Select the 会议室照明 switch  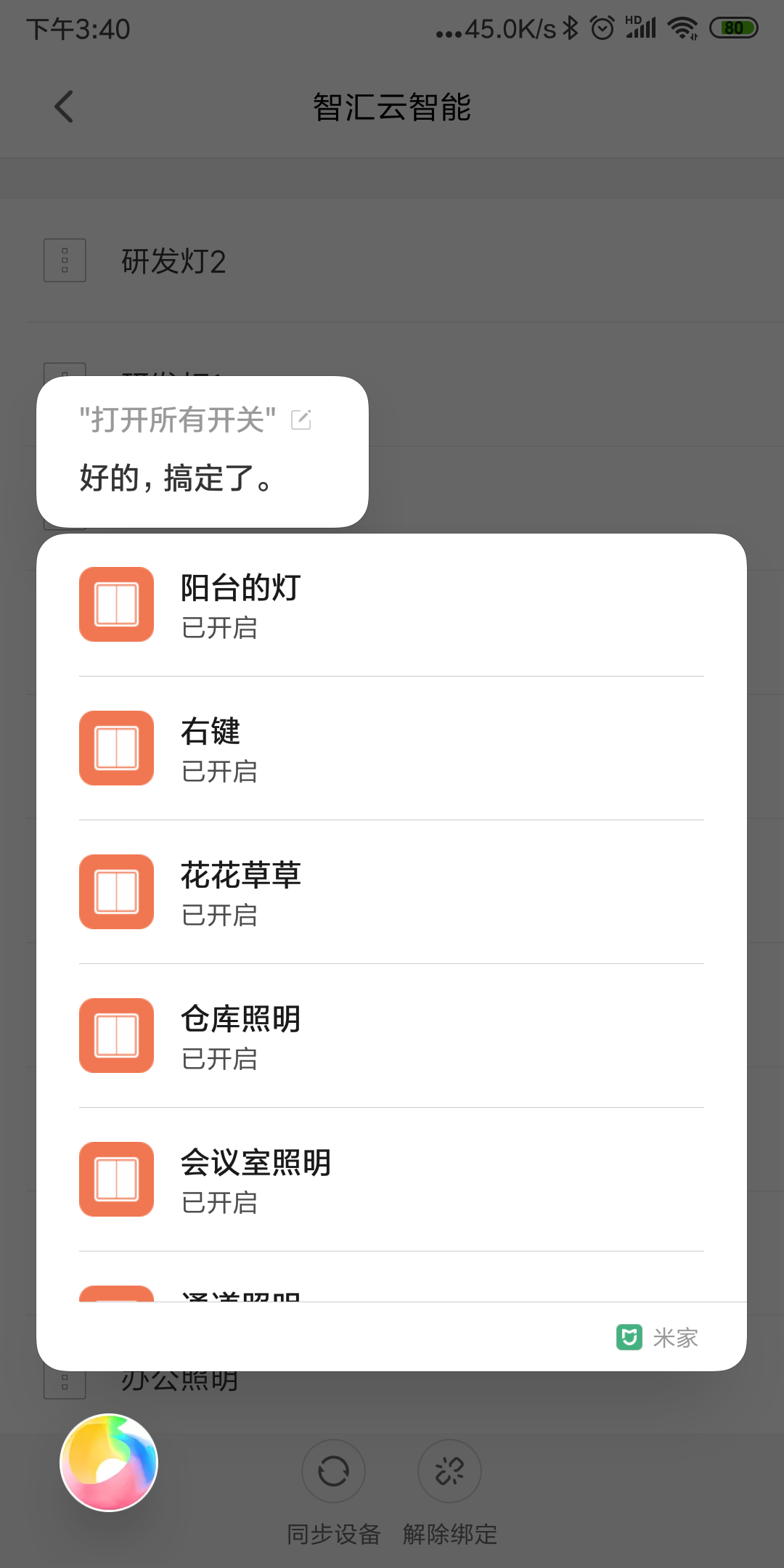pyautogui.click(x=391, y=1180)
